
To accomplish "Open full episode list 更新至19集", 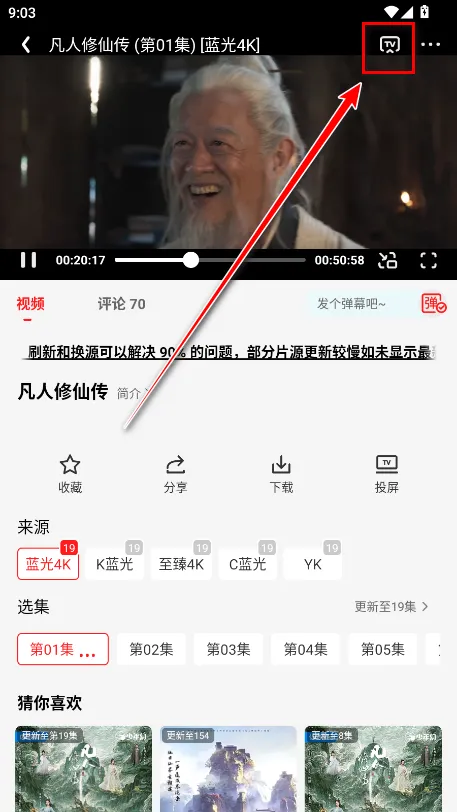I will [392, 606].
